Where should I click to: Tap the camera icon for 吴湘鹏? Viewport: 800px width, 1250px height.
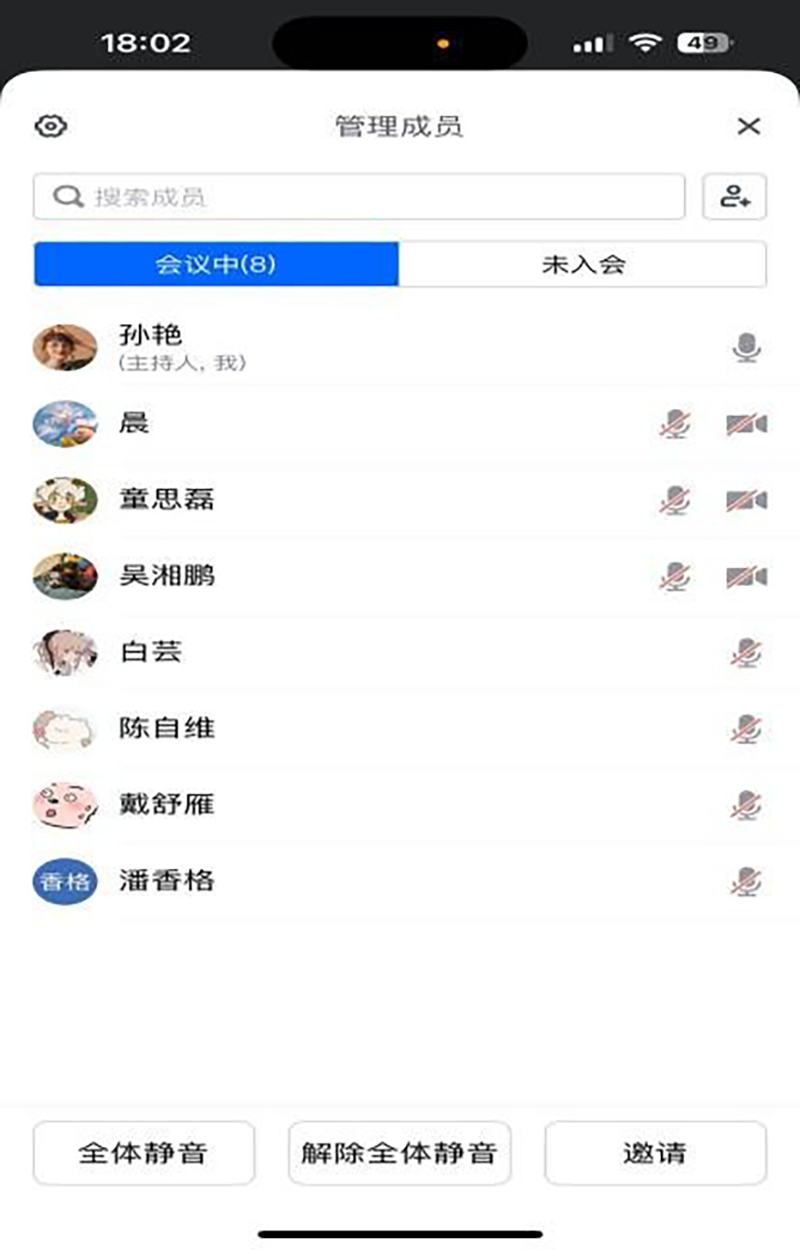coord(746,576)
